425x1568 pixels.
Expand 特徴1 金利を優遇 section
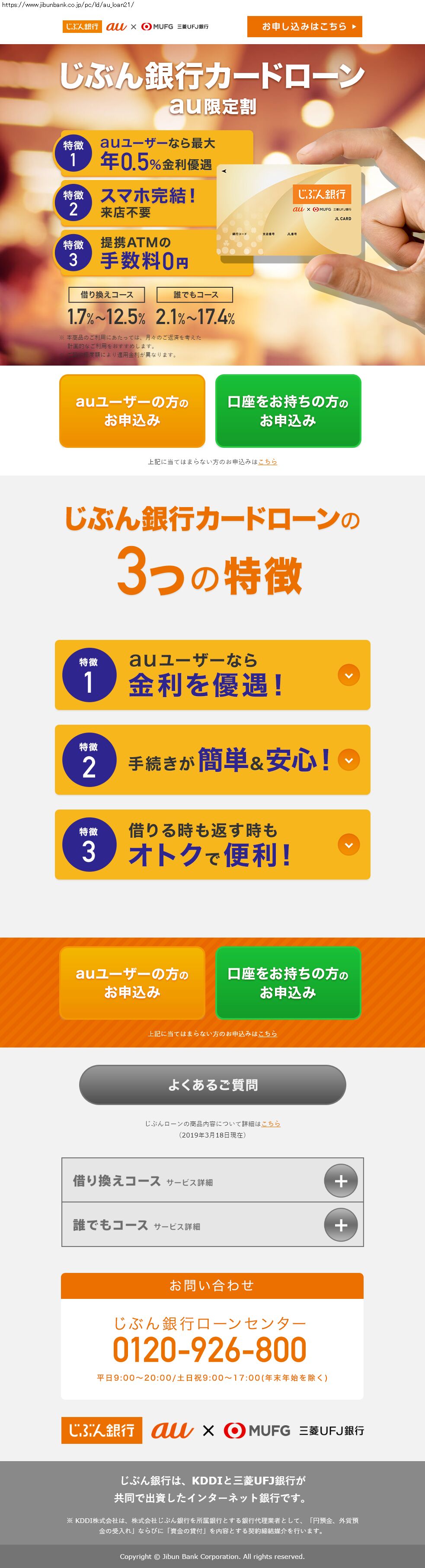coord(348,675)
